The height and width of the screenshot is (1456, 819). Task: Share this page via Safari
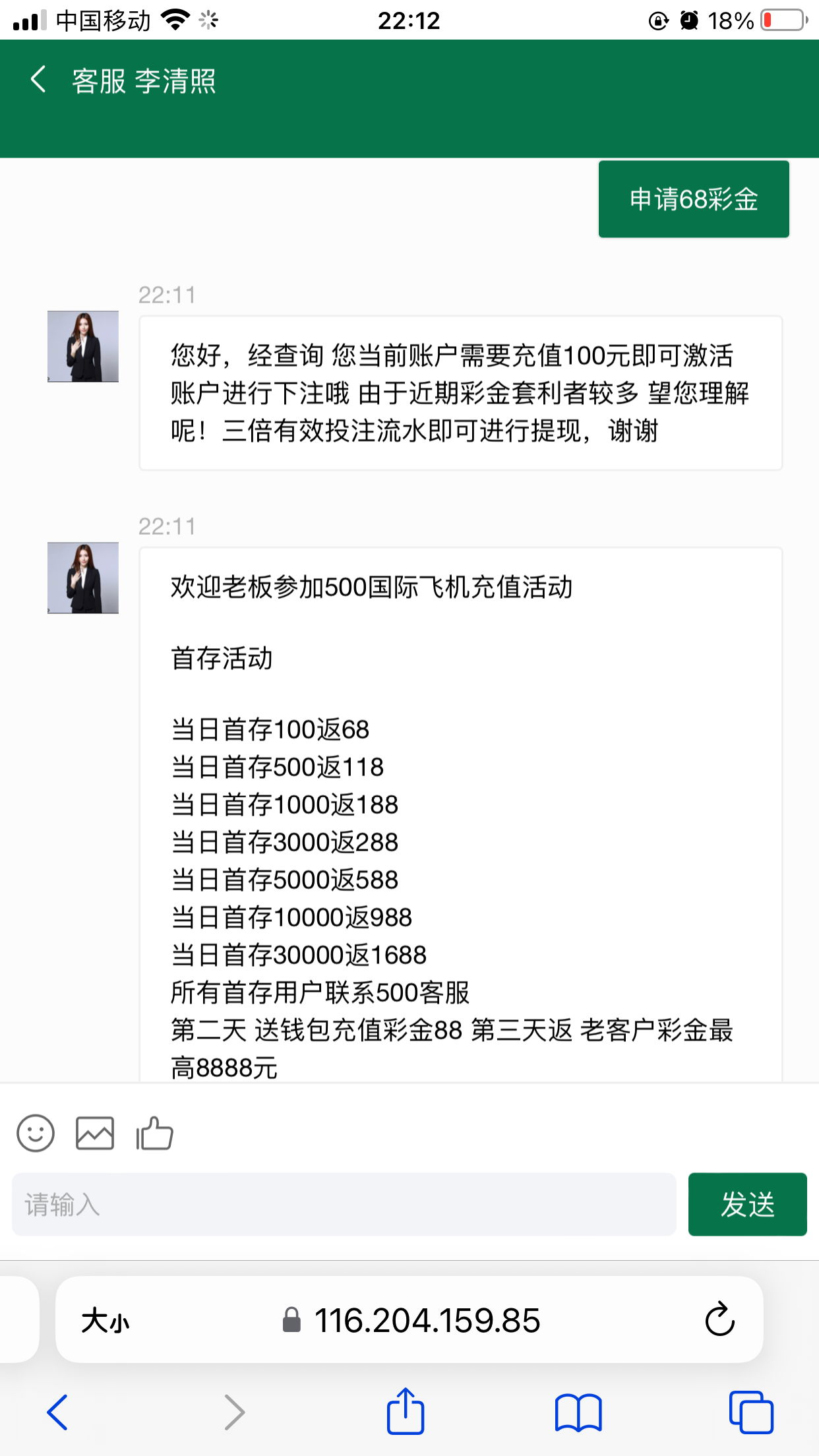405,1411
